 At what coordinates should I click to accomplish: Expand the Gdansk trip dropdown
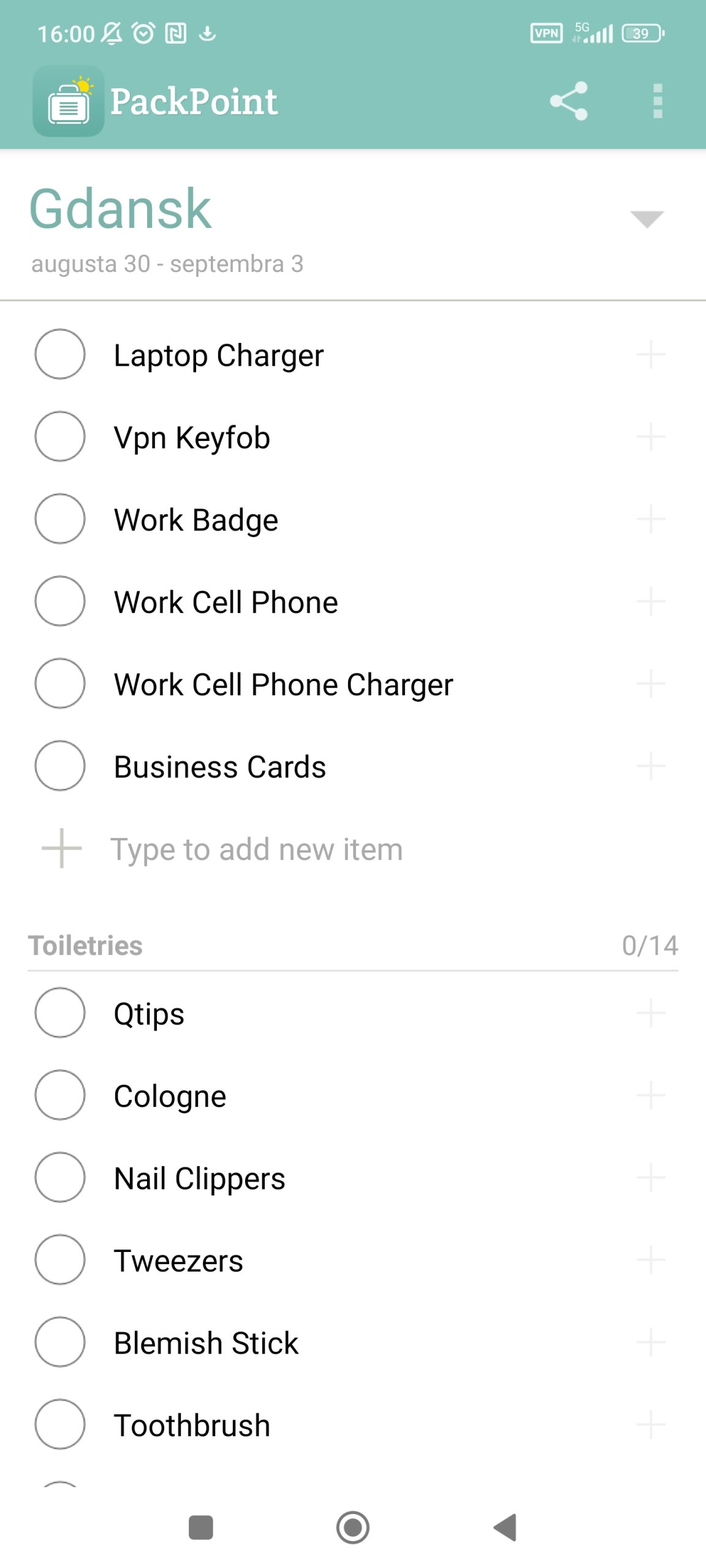pyautogui.click(x=647, y=219)
